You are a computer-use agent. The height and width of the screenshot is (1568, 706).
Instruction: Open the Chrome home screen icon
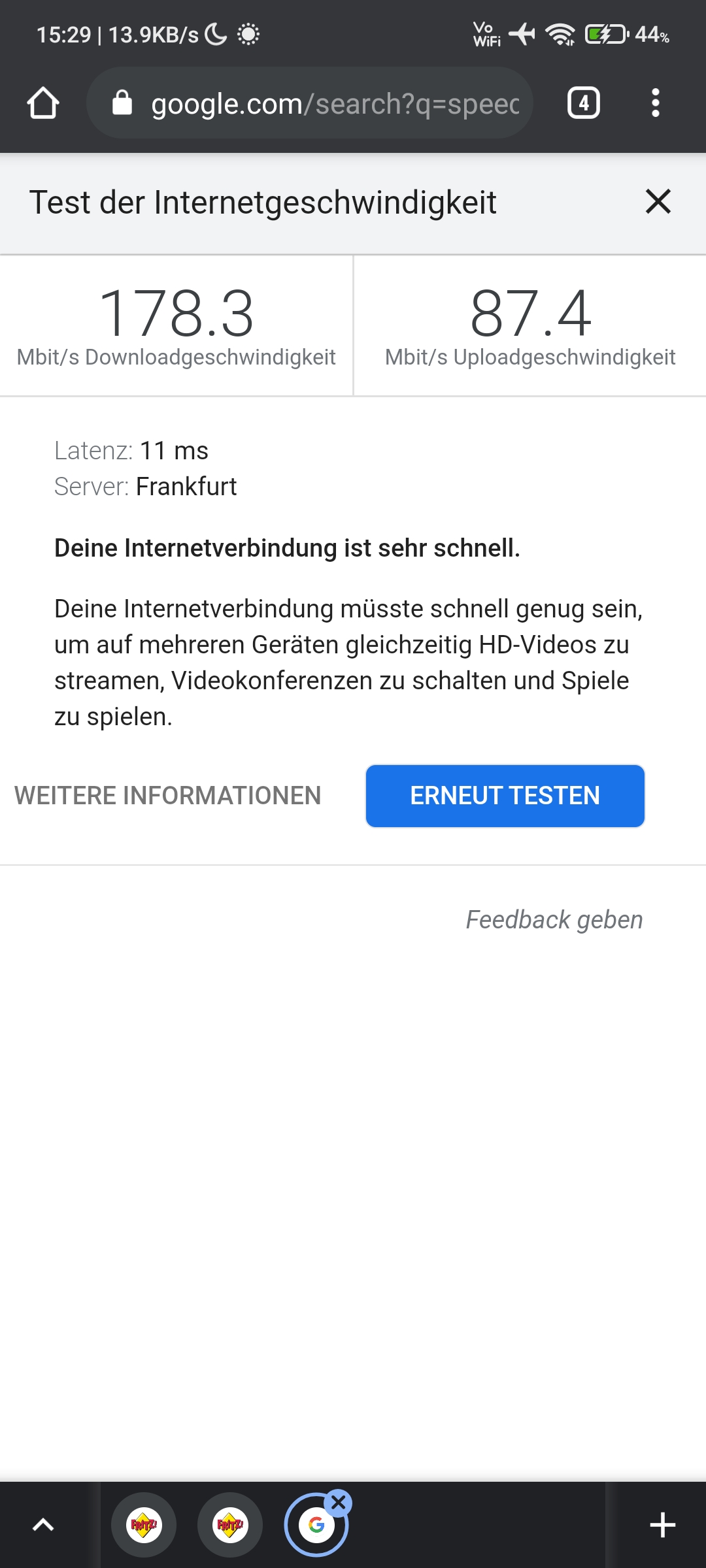coord(43,103)
